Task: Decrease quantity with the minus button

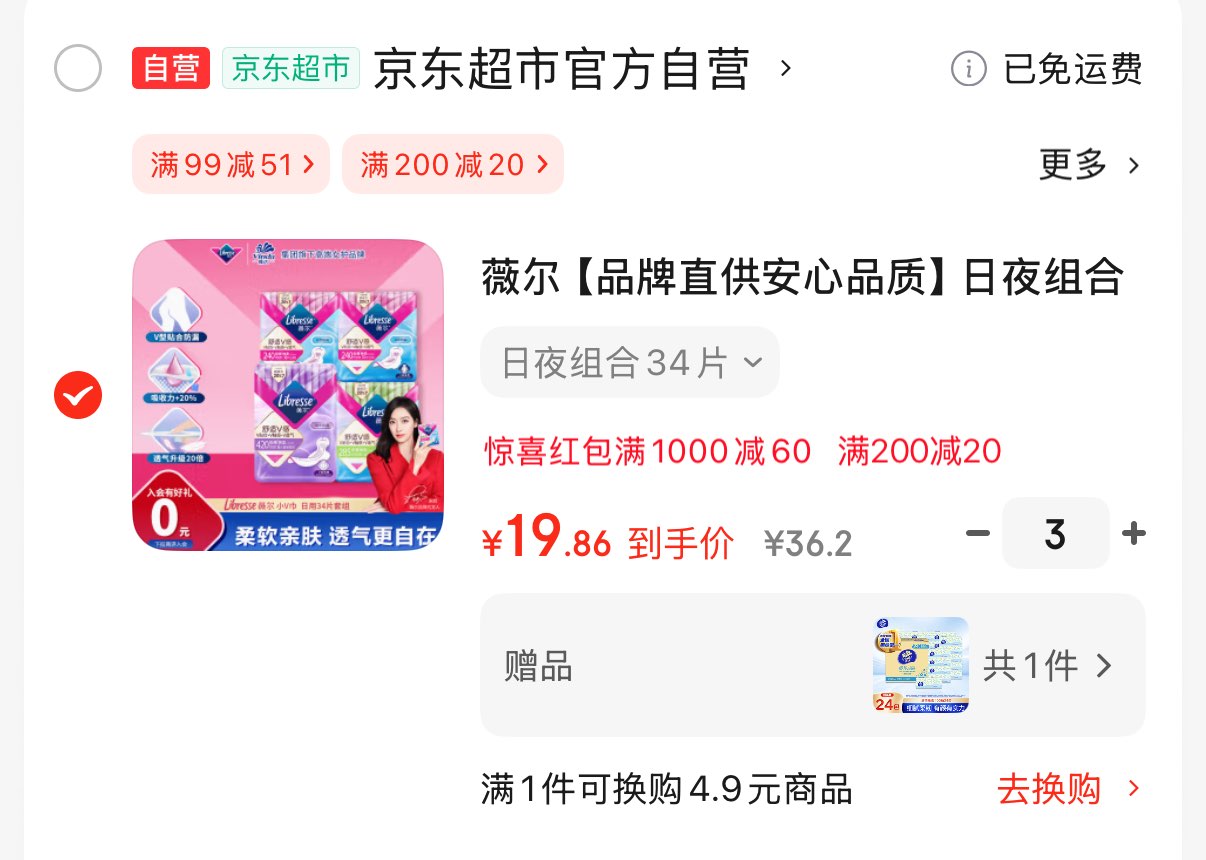Action: click(x=977, y=534)
